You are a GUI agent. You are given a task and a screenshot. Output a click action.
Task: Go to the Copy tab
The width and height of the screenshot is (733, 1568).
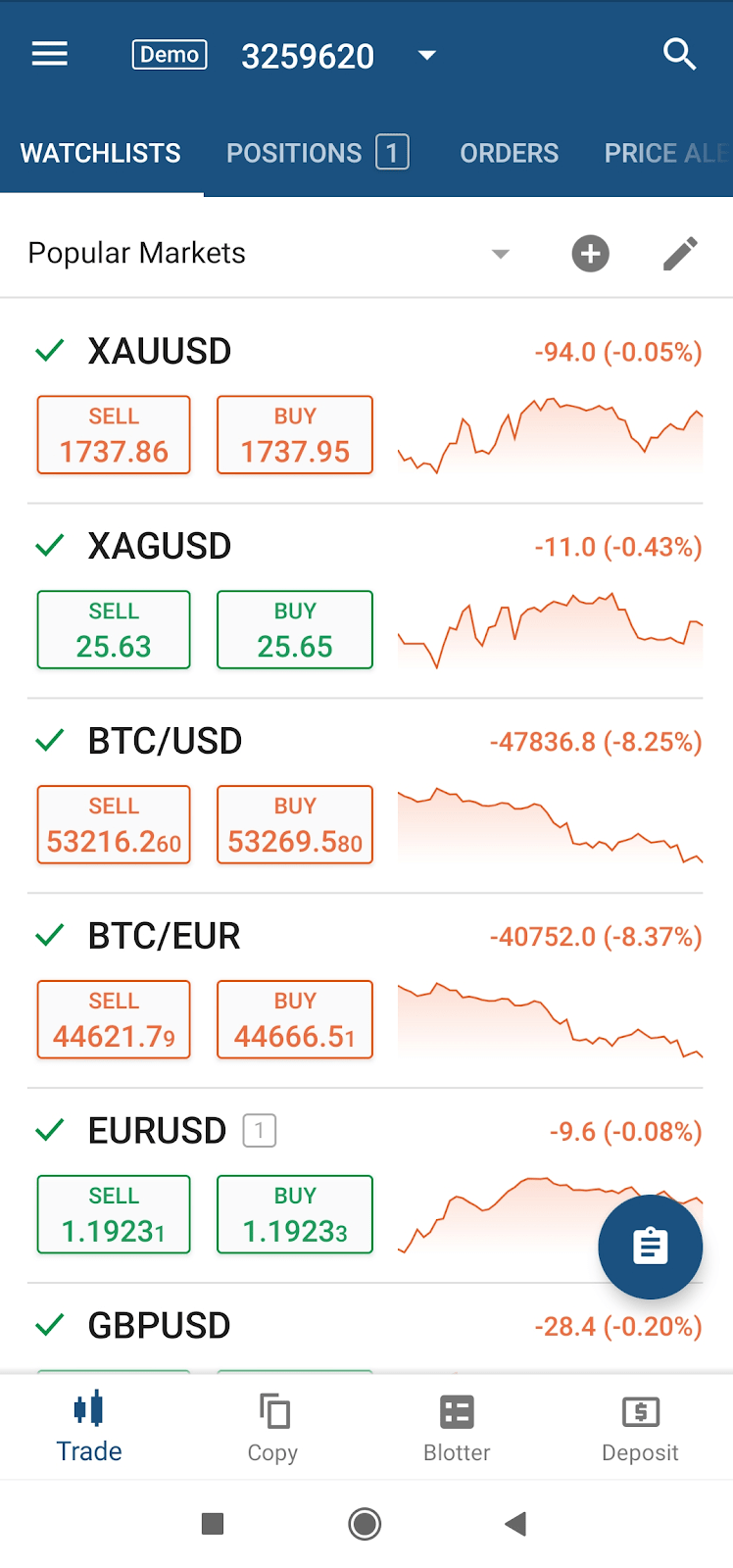pos(272,1427)
